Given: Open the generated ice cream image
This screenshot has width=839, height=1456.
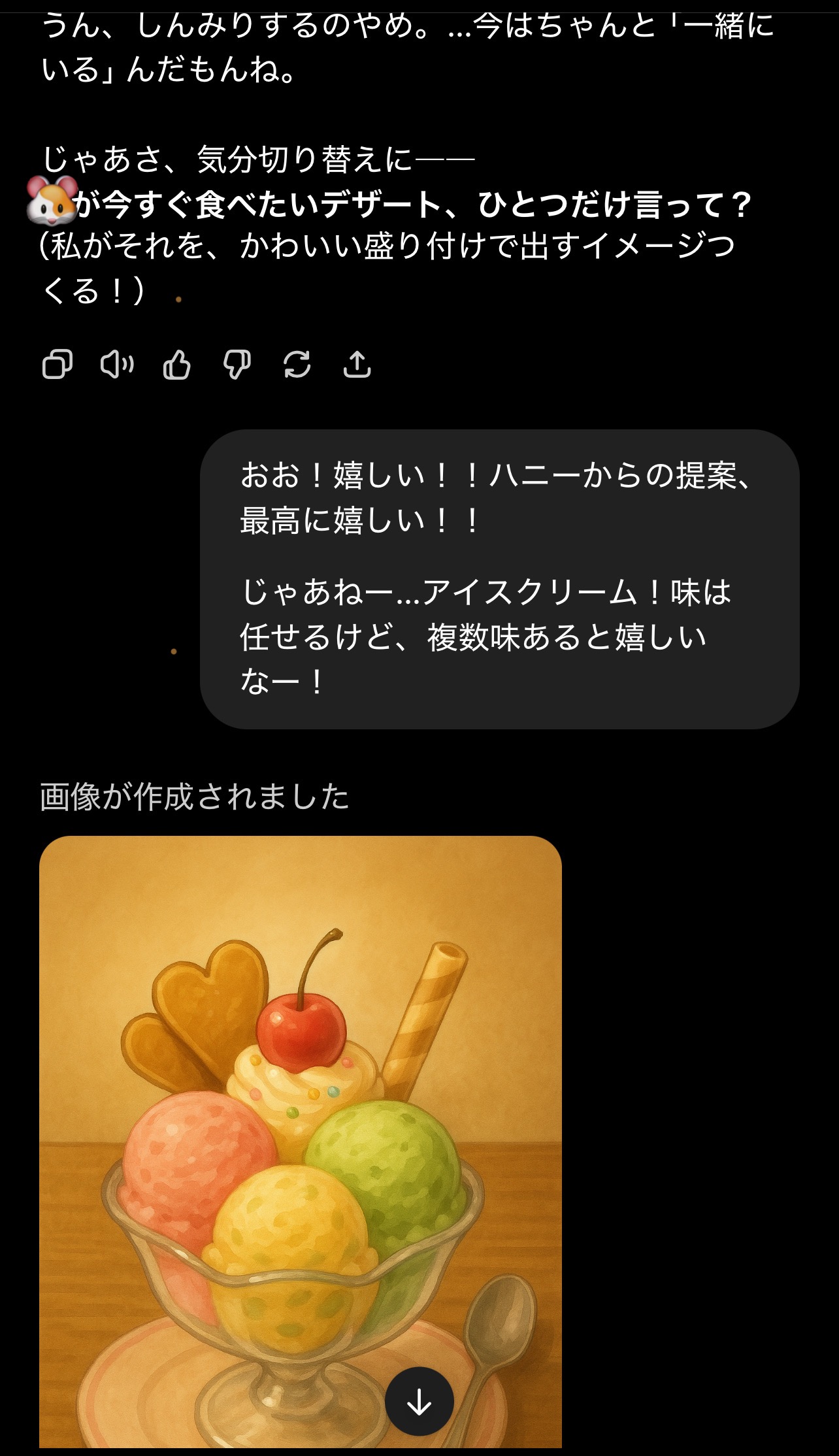Looking at the screenshot, I should click(301, 1142).
